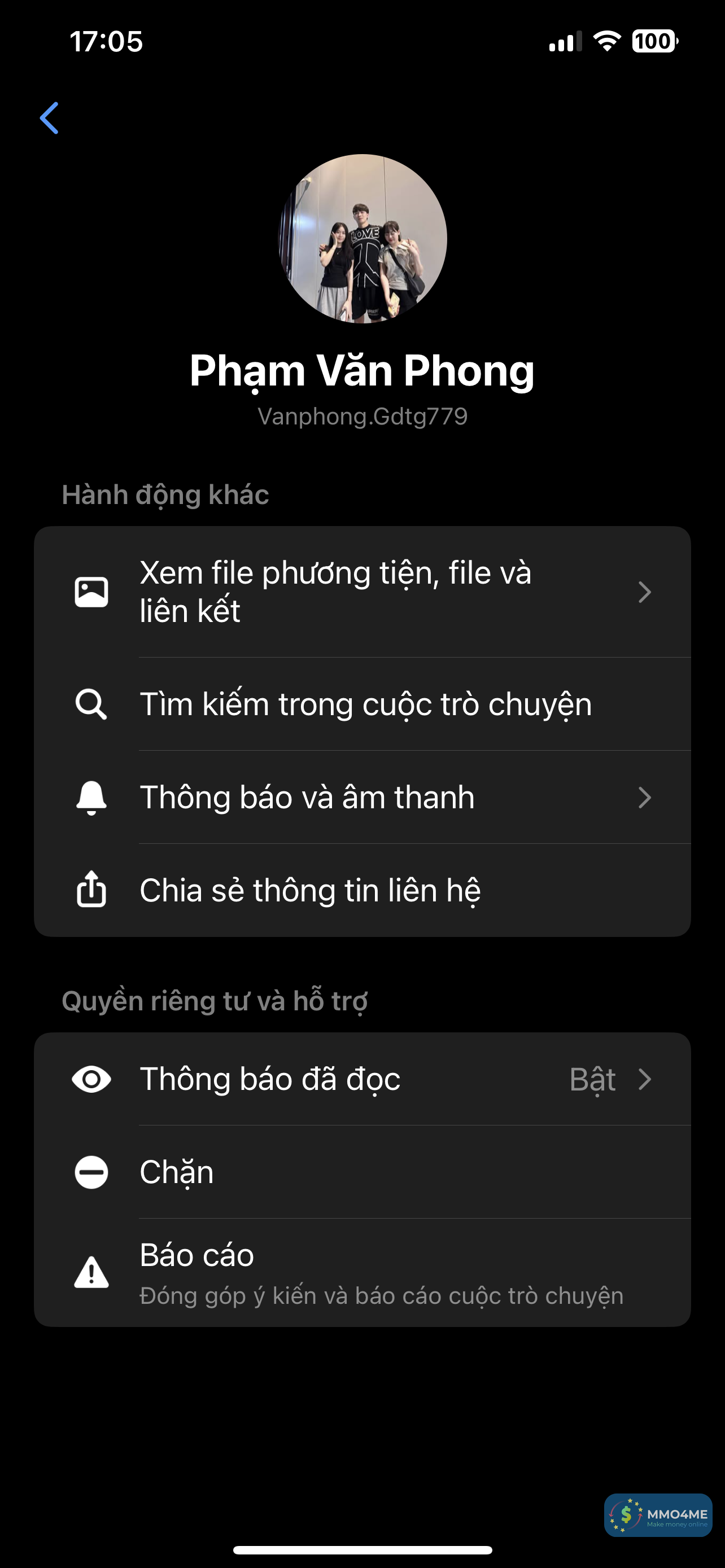Open Báo cáo to report conversation
The width and height of the screenshot is (725, 1568).
(362, 1273)
